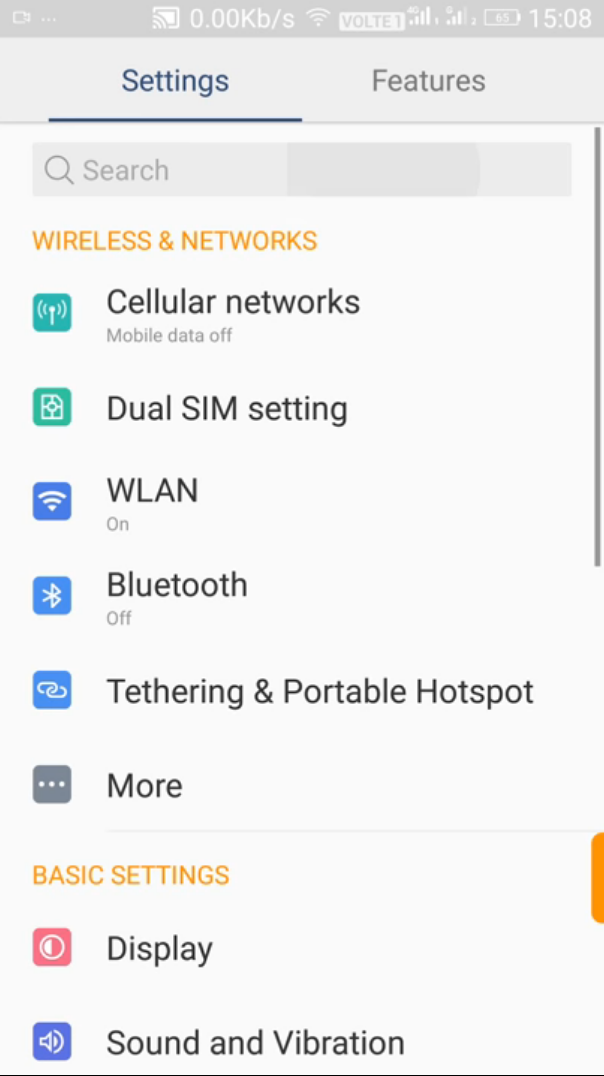This screenshot has height=1076, width=604.
Task: Open Display settings
Action: [x=302, y=948]
